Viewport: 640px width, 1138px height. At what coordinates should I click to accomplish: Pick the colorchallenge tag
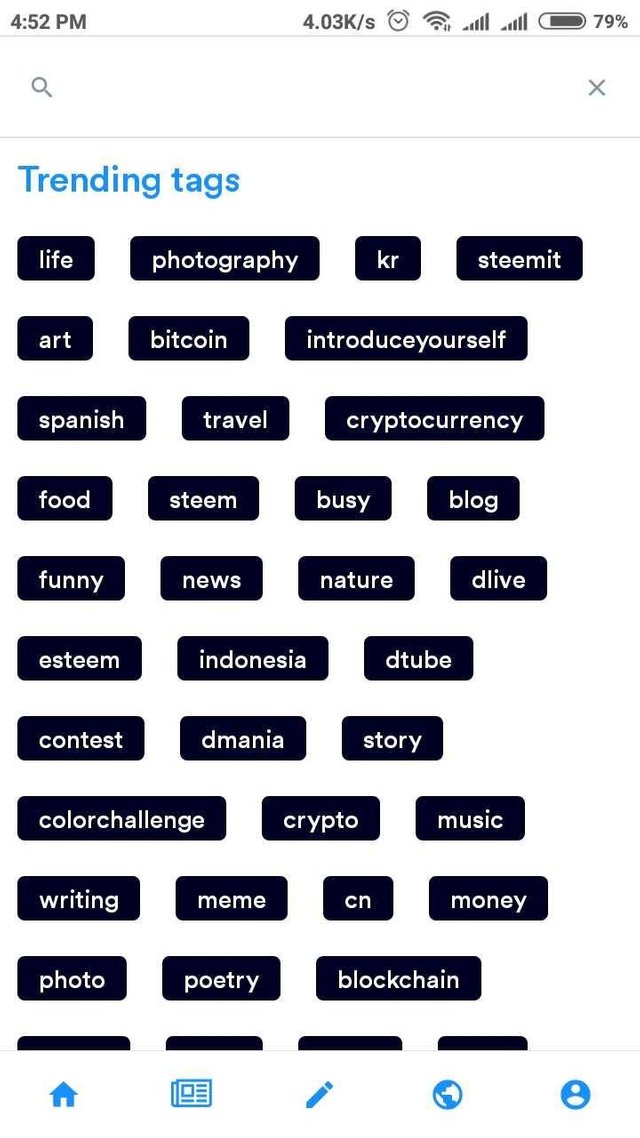(121, 819)
